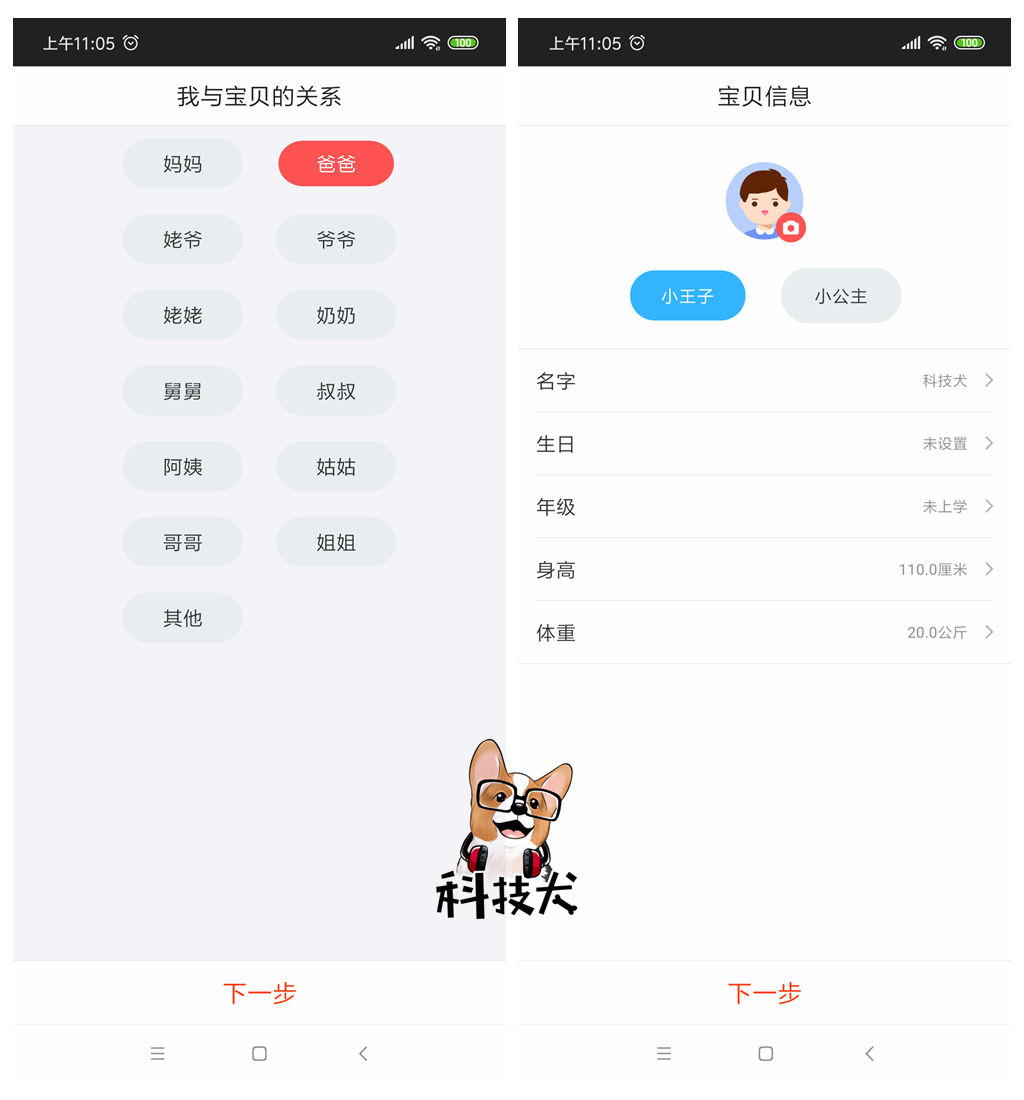The width and height of the screenshot is (1024, 1100).
Task: Select the 小公主 gender option
Action: coord(840,295)
